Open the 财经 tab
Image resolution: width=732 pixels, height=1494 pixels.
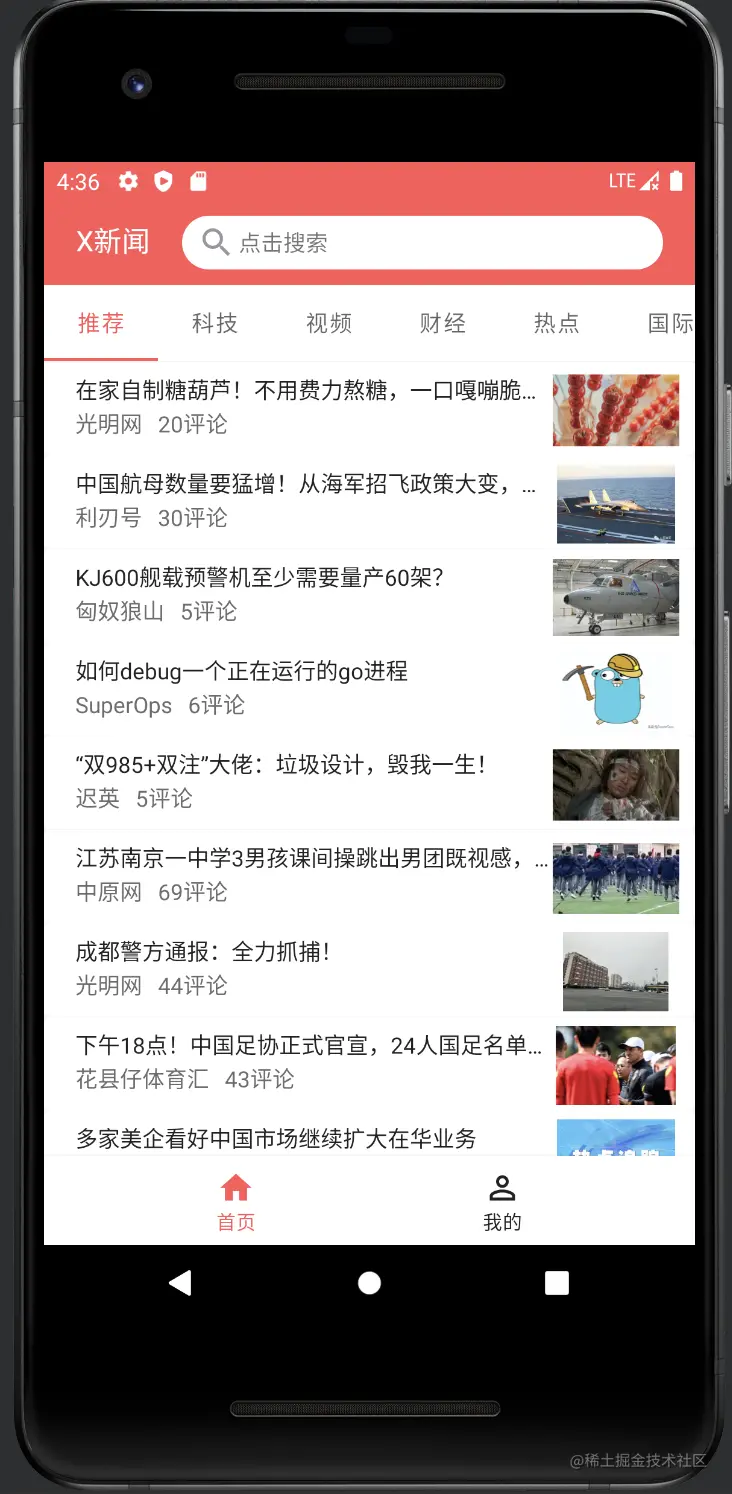pyautogui.click(x=443, y=323)
